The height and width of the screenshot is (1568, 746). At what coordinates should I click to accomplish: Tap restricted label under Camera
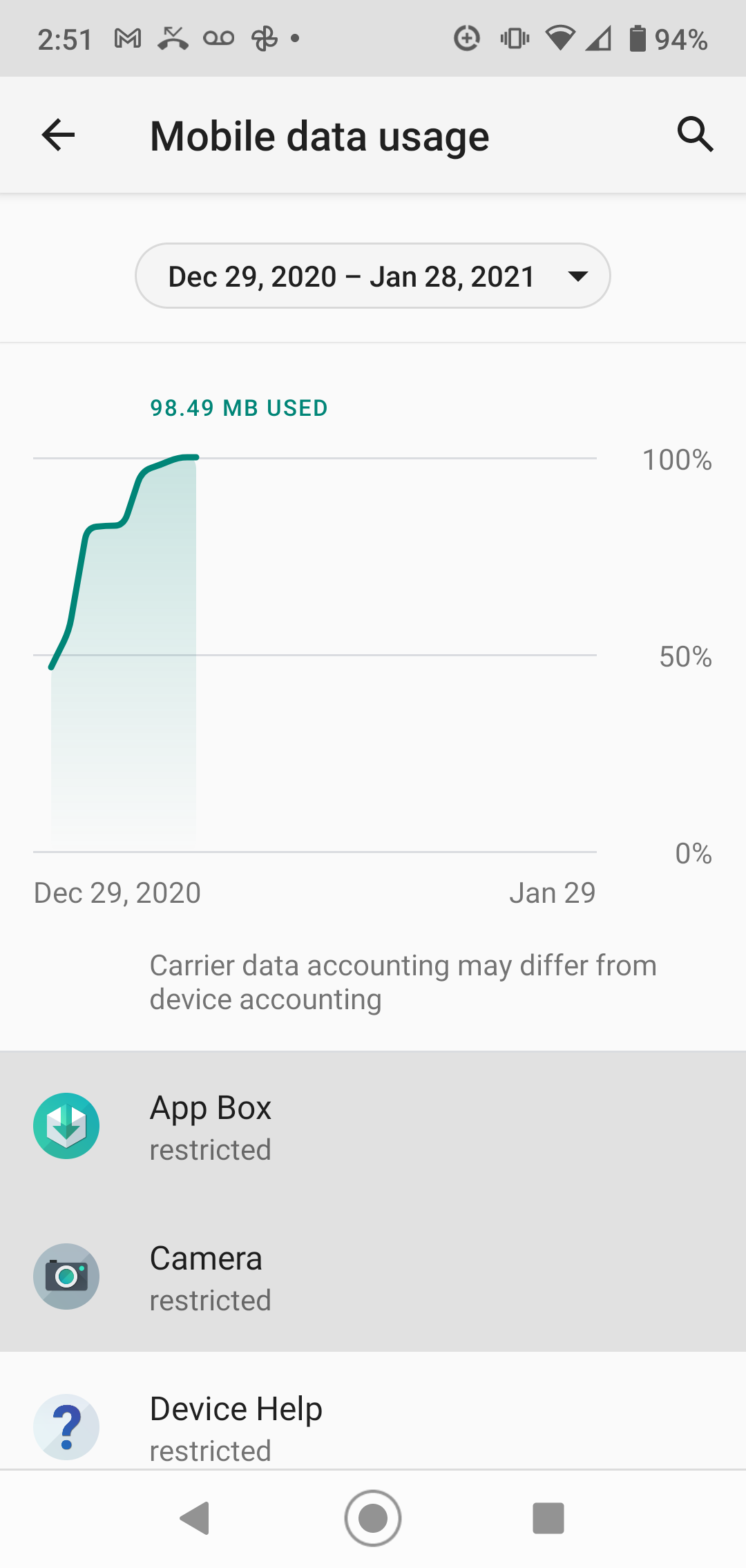point(210,1299)
